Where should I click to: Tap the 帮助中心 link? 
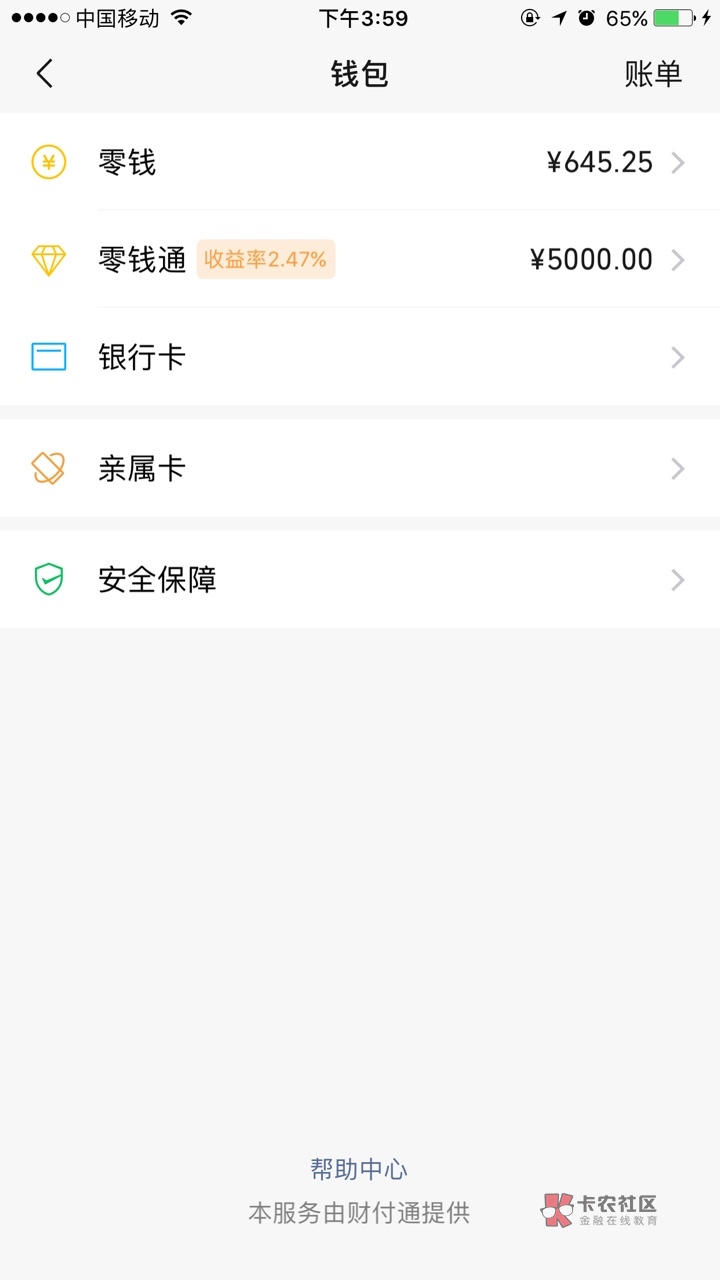359,1168
